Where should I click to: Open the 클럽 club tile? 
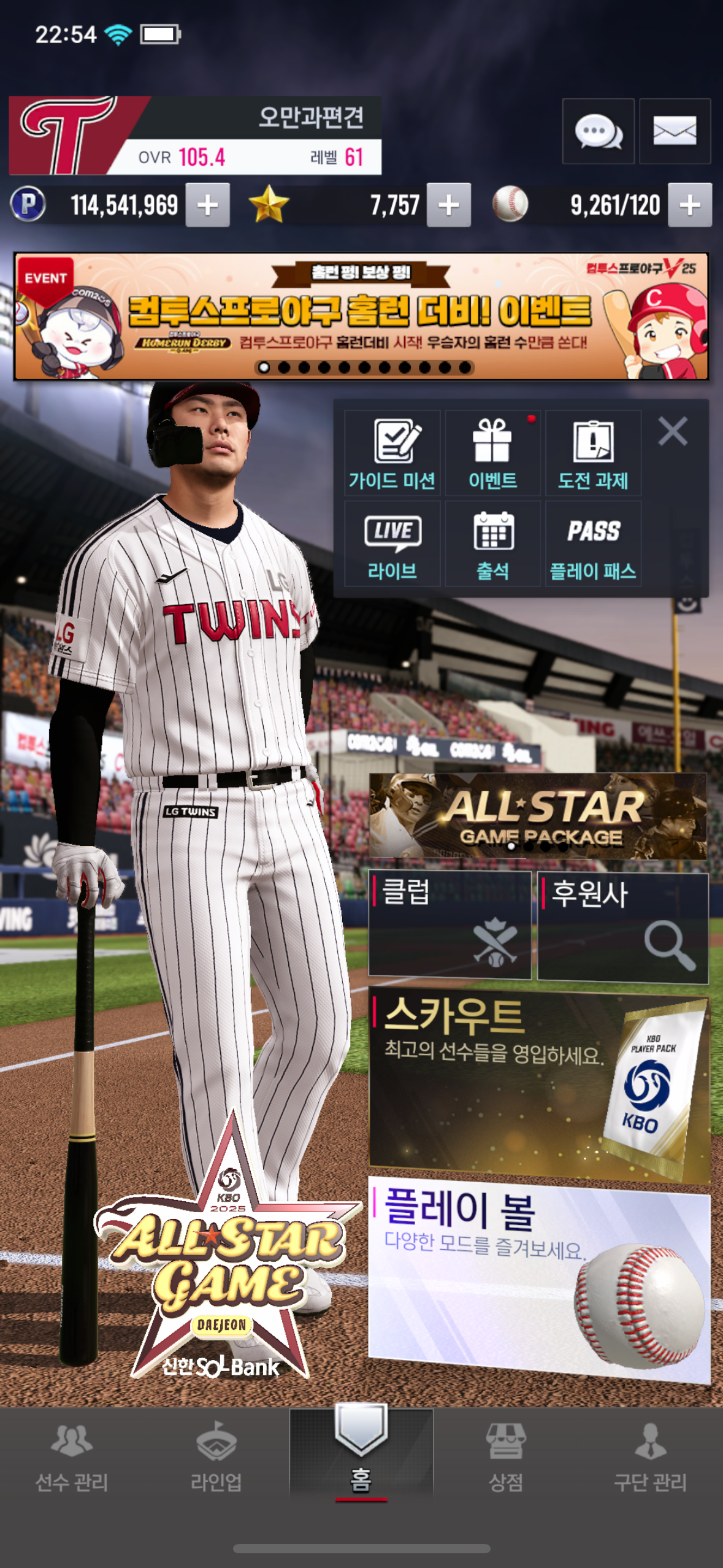coord(449,924)
